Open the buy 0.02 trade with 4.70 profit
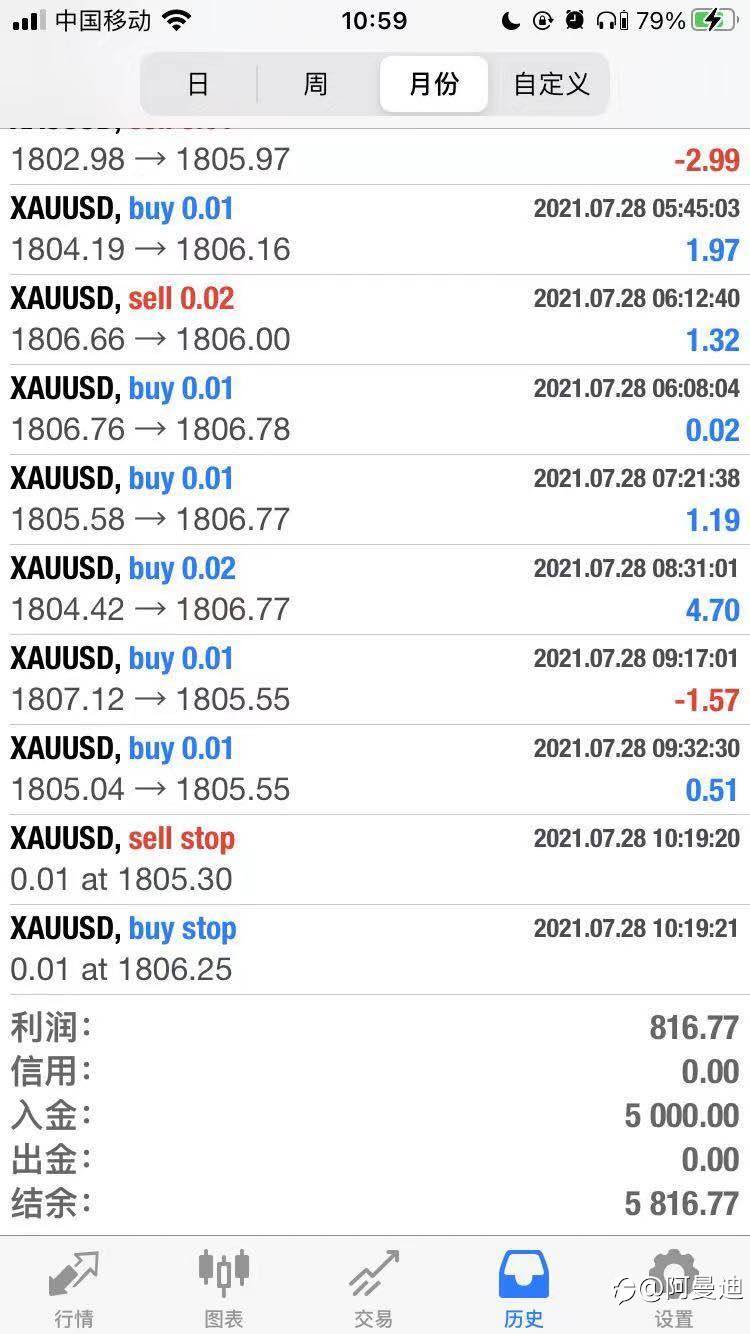 click(374, 589)
